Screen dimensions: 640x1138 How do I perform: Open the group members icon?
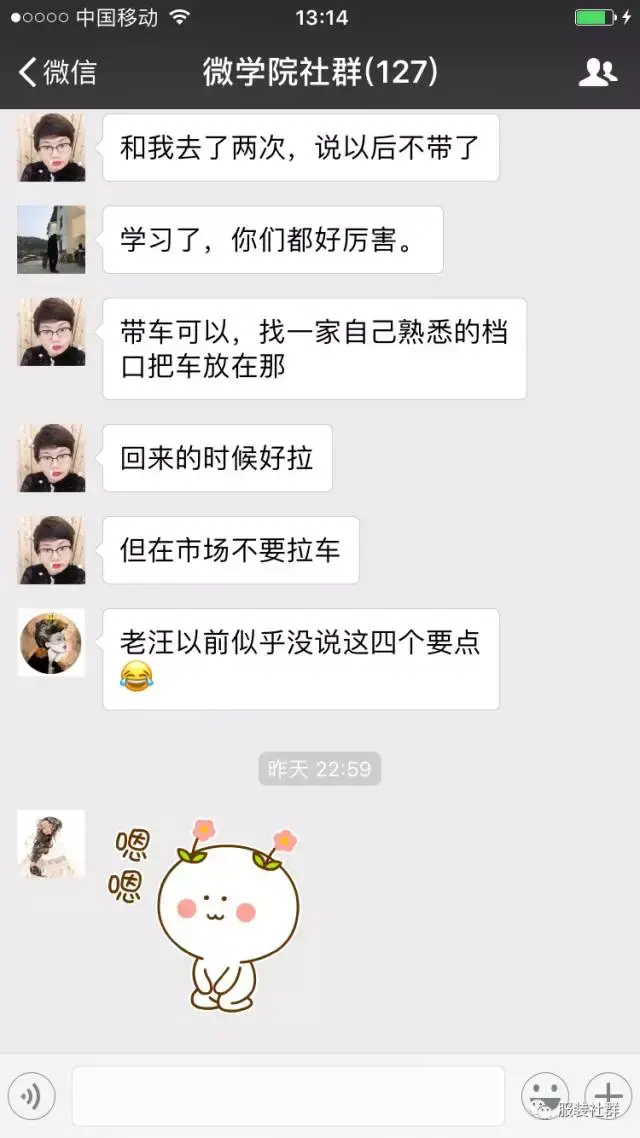tap(598, 72)
